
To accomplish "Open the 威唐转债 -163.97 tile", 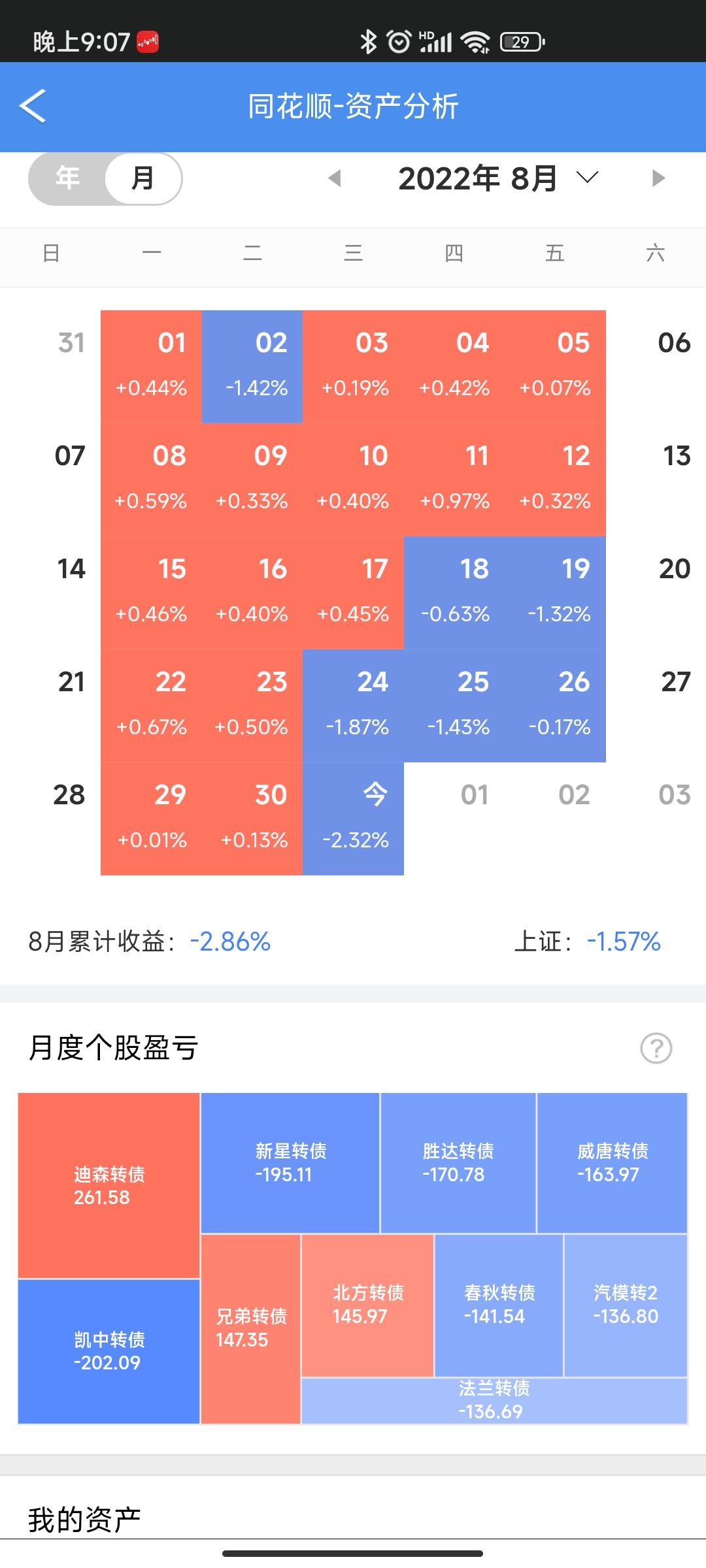I will [612, 1162].
